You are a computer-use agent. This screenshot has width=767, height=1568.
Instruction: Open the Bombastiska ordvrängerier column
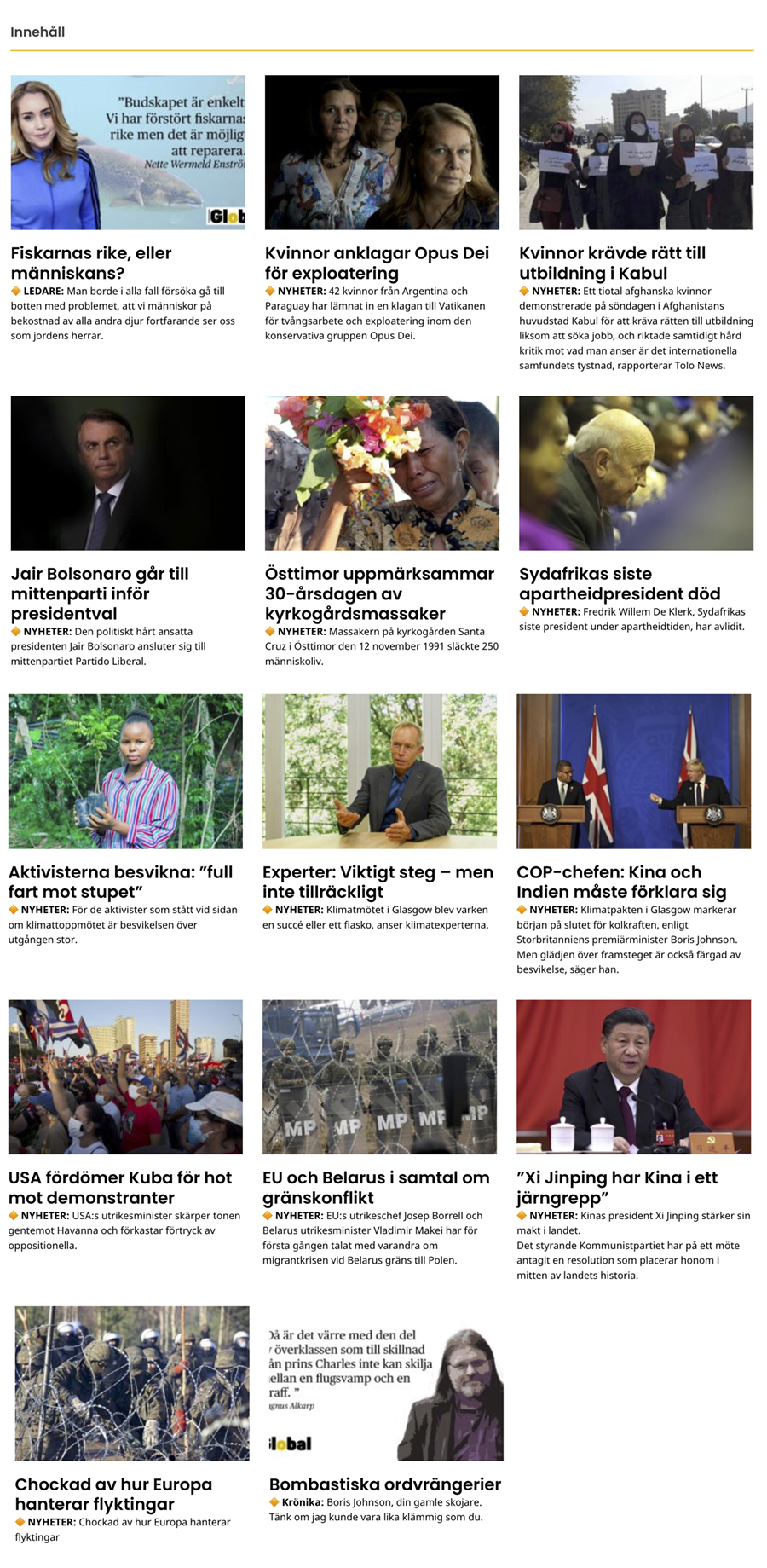tap(384, 1484)
